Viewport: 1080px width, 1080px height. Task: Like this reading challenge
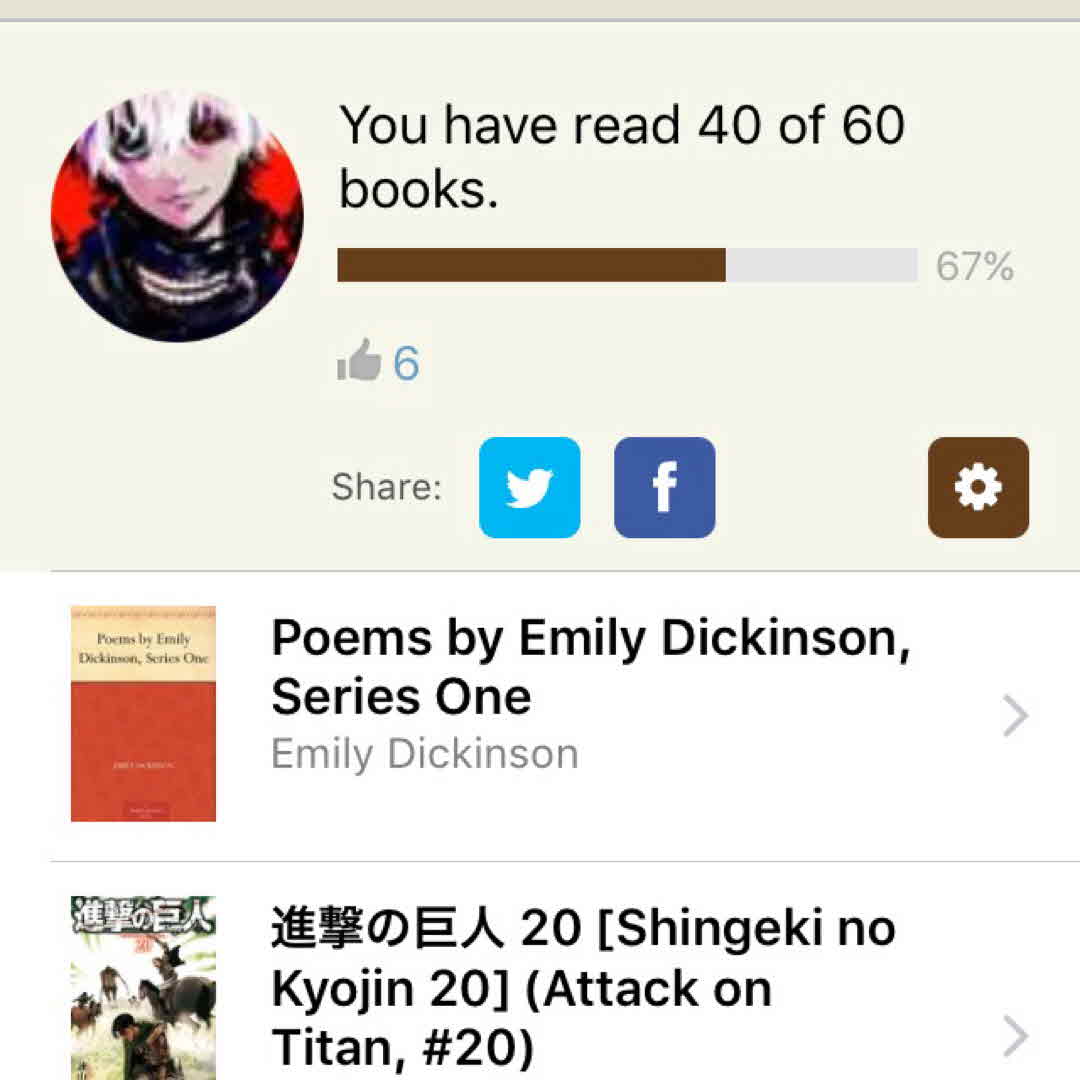coord(360,361)
